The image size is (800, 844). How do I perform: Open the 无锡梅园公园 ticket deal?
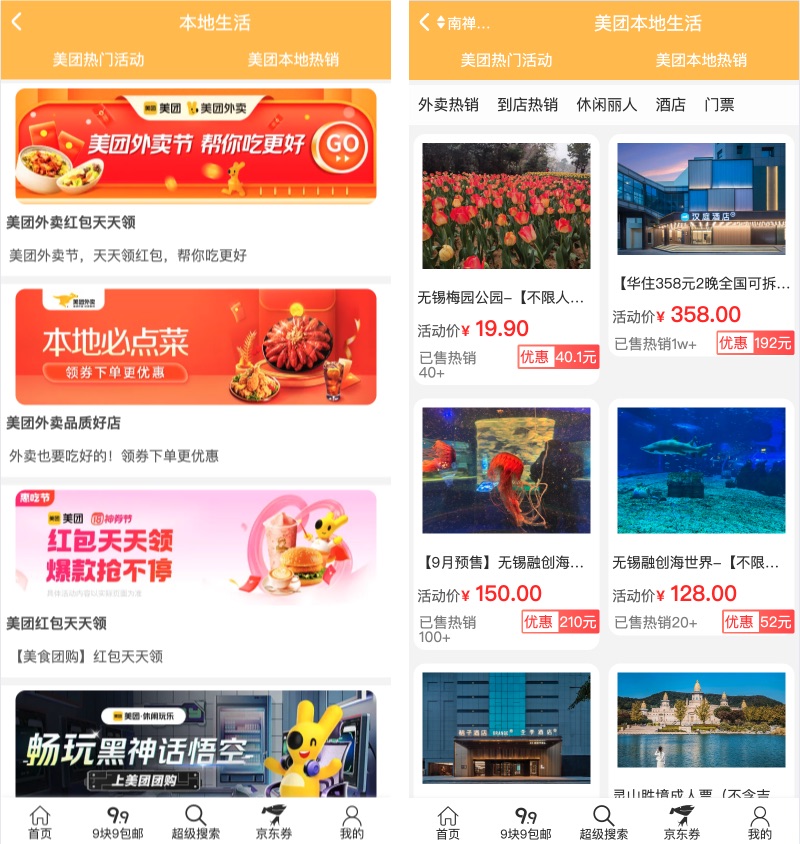click(x=506, y=259)
